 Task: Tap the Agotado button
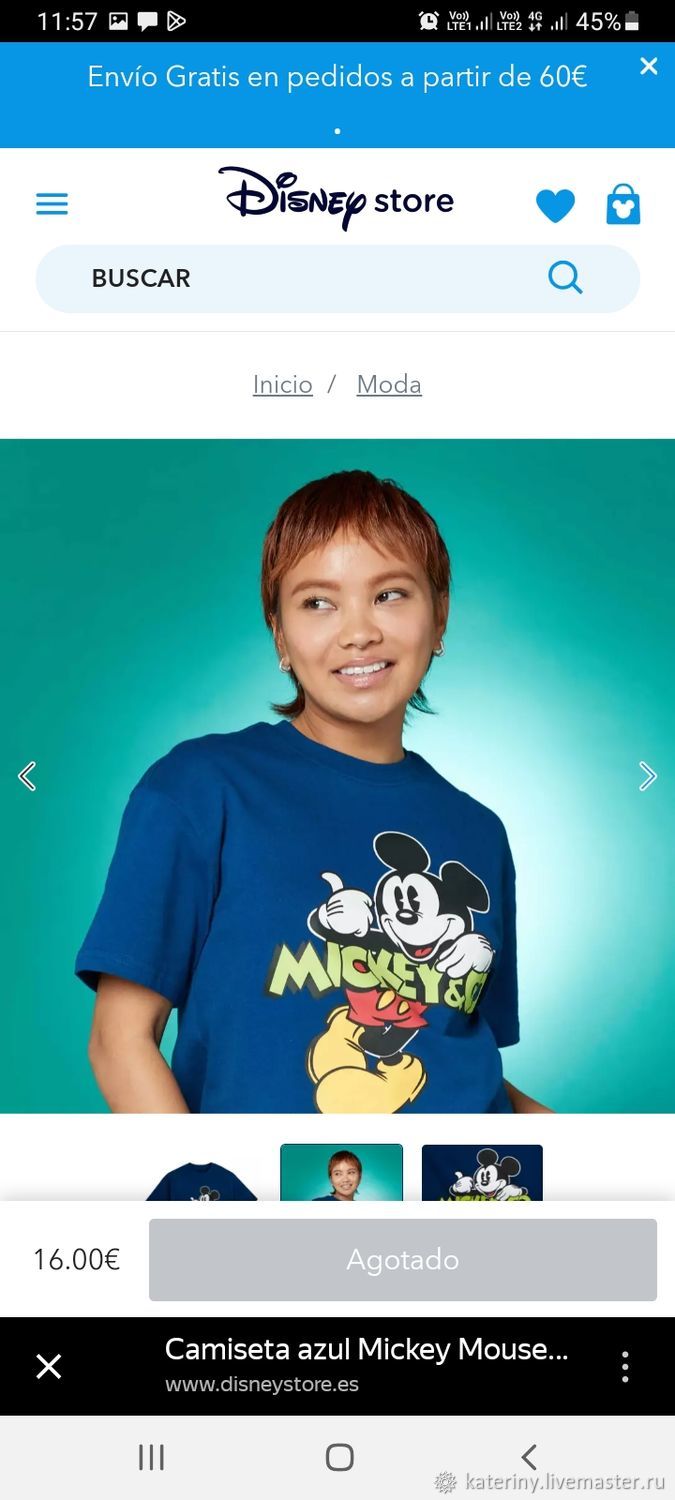click(403, 1260)
